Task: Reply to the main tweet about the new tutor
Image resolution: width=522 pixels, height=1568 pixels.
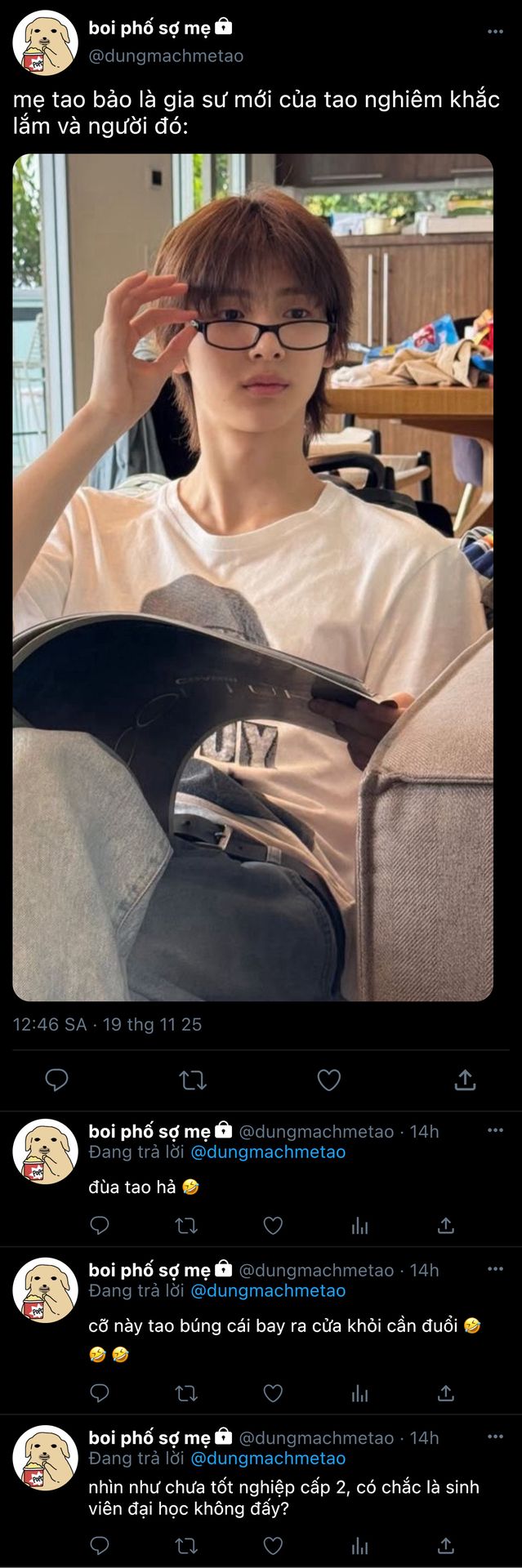Action: tap(56, 1080)
